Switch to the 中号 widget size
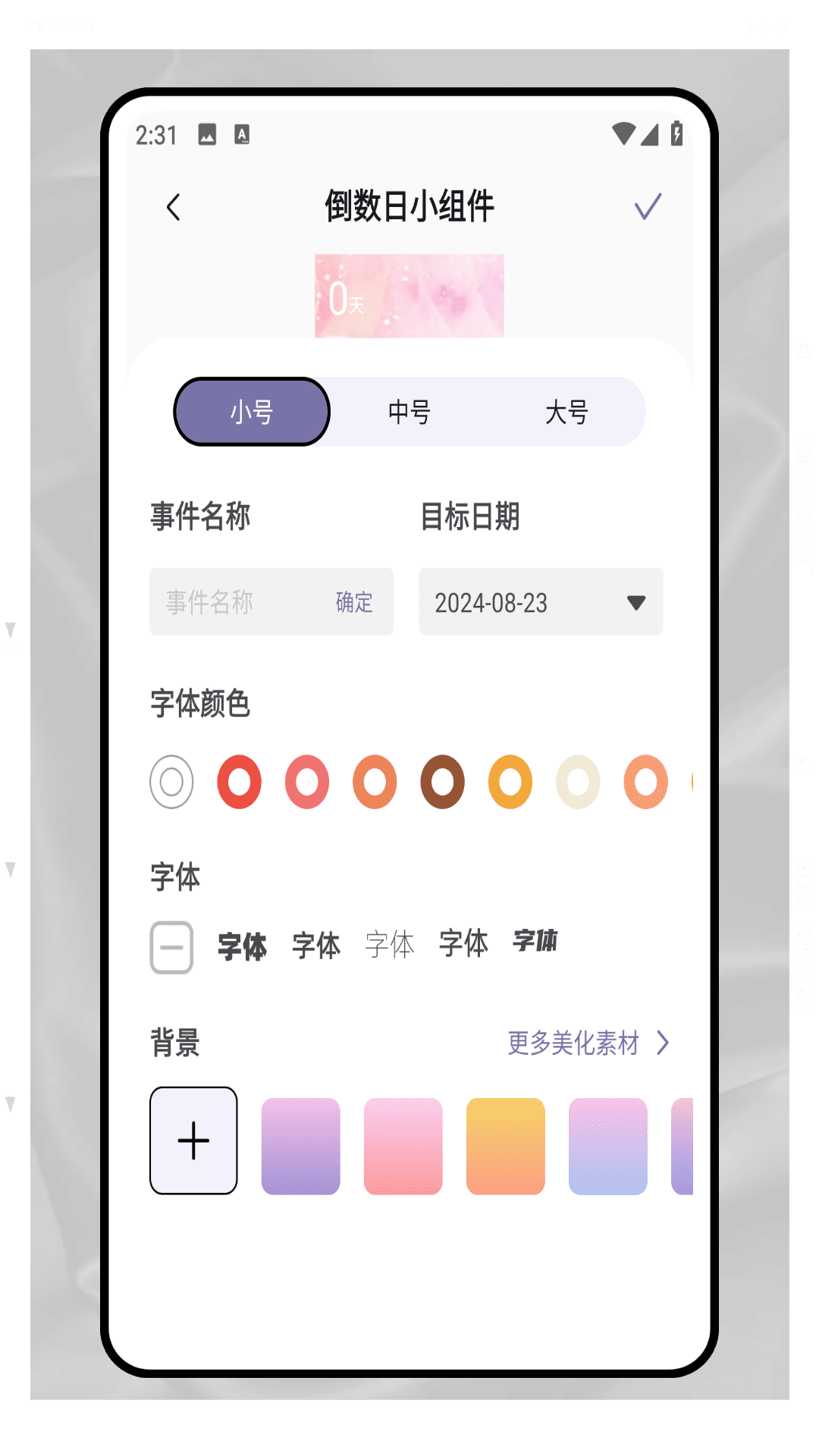Screen dimensions: 819x1456 click(409, 410)
